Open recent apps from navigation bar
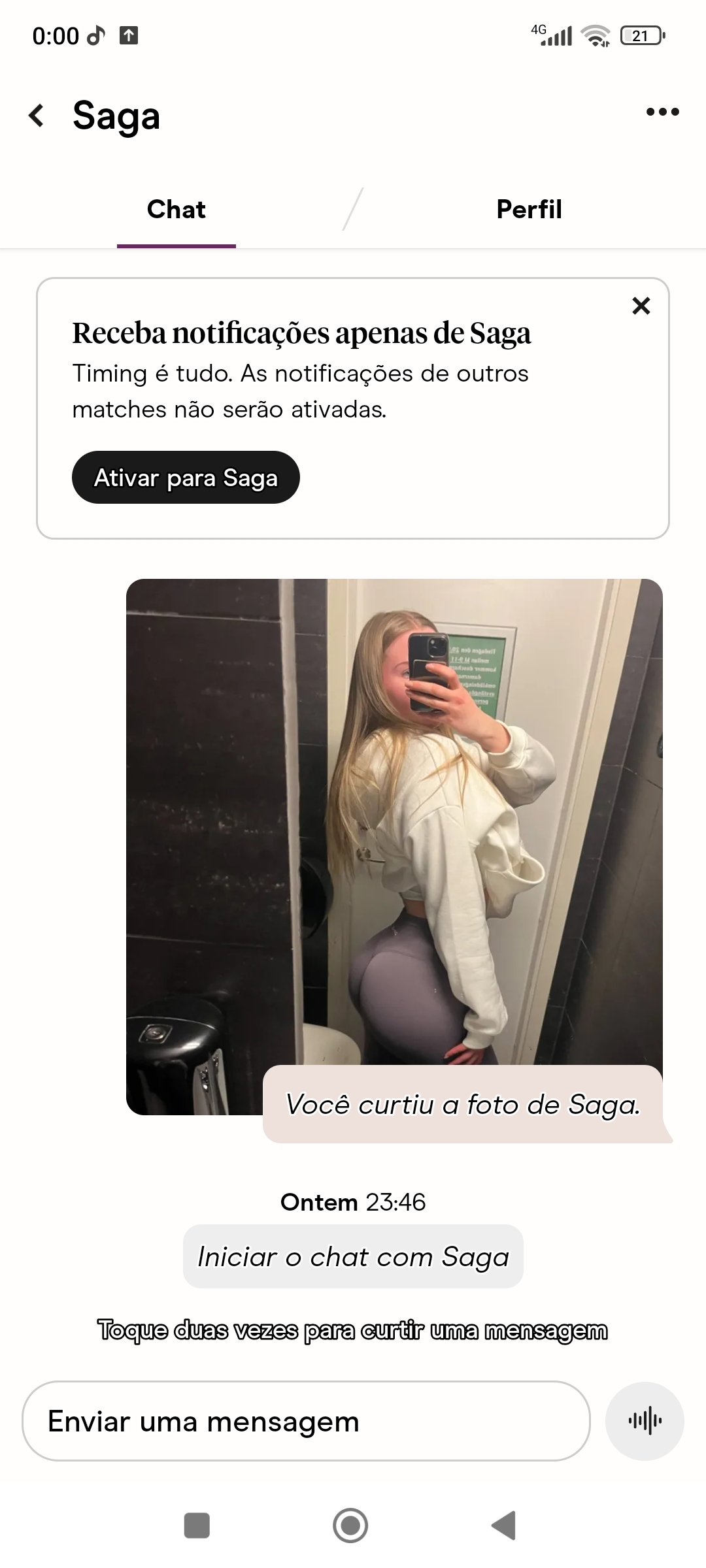The image size is (706, 1568). click(x=197, y=1526)
